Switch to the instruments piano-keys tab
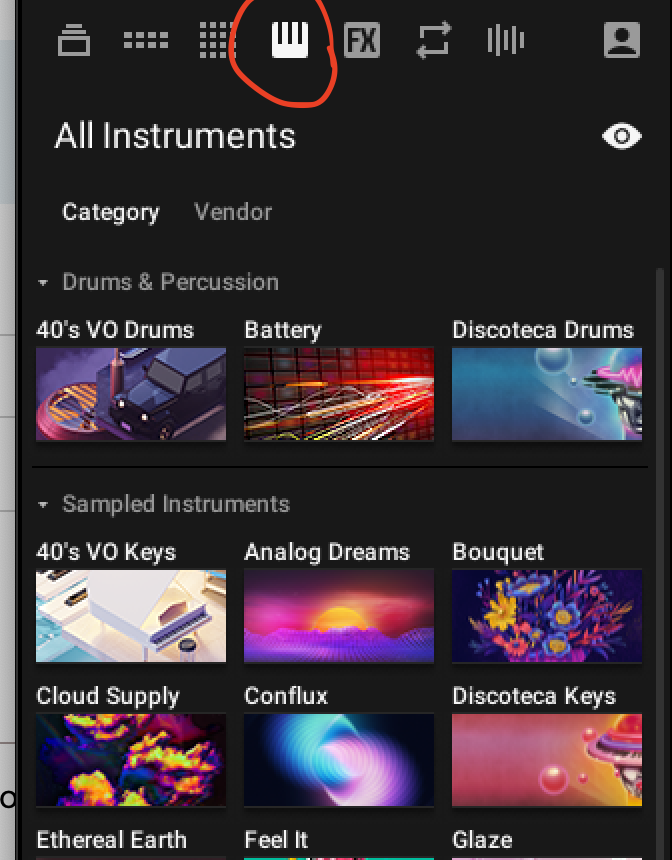Image resolution: width=672 pixels, height=860 pixels. click(x=290, y=40)
